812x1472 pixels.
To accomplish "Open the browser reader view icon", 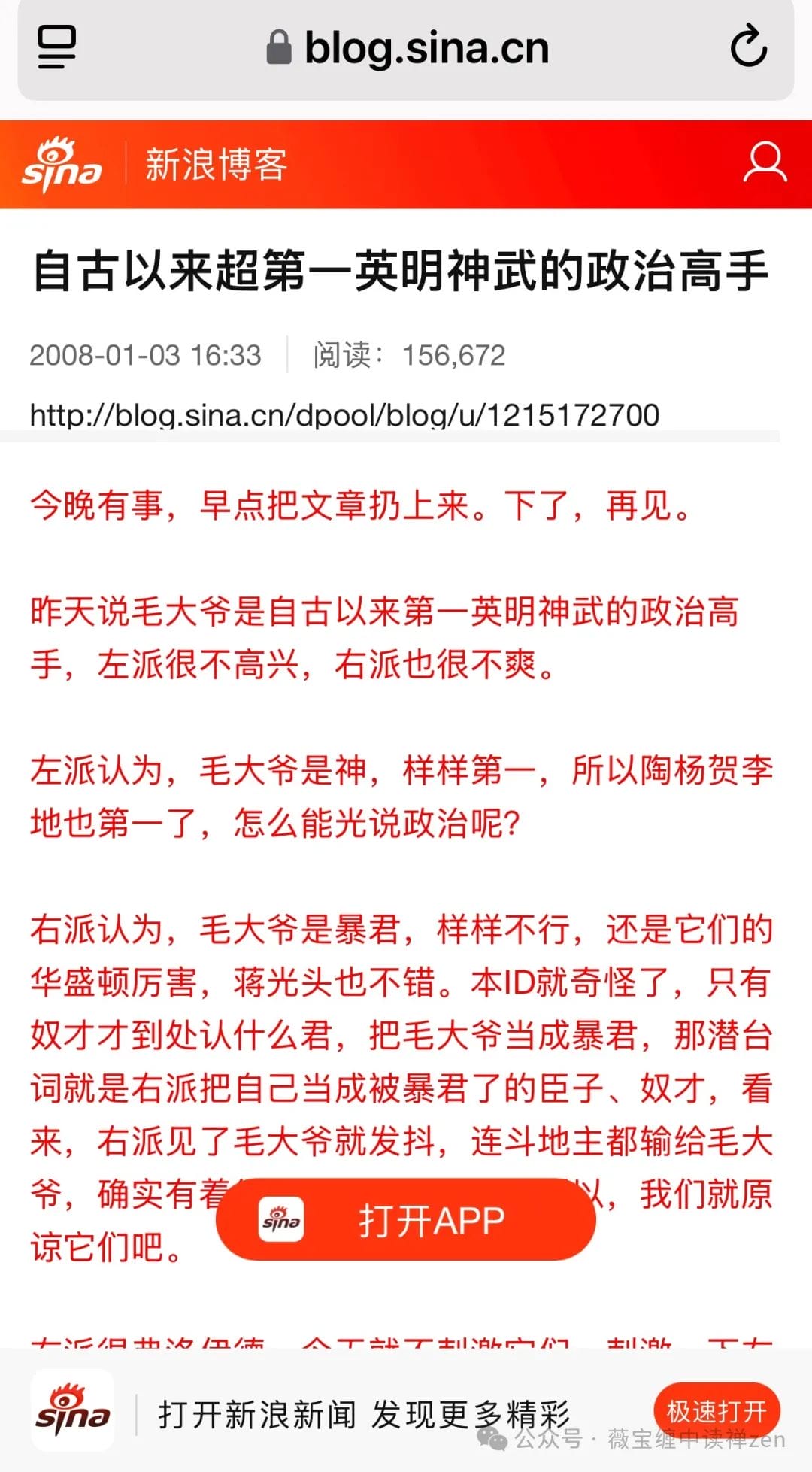I will 57,47.
